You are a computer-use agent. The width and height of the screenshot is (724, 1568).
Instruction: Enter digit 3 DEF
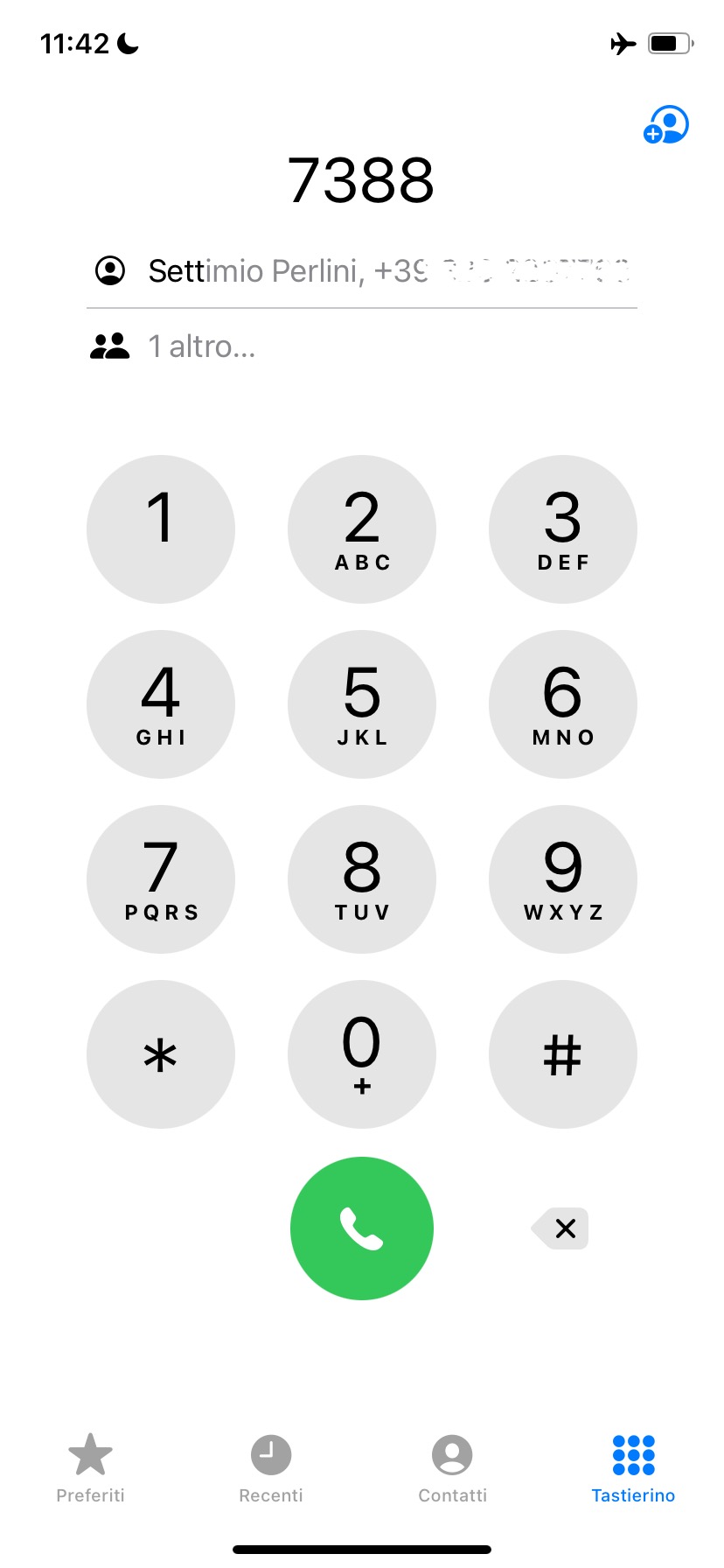point(563,529)
